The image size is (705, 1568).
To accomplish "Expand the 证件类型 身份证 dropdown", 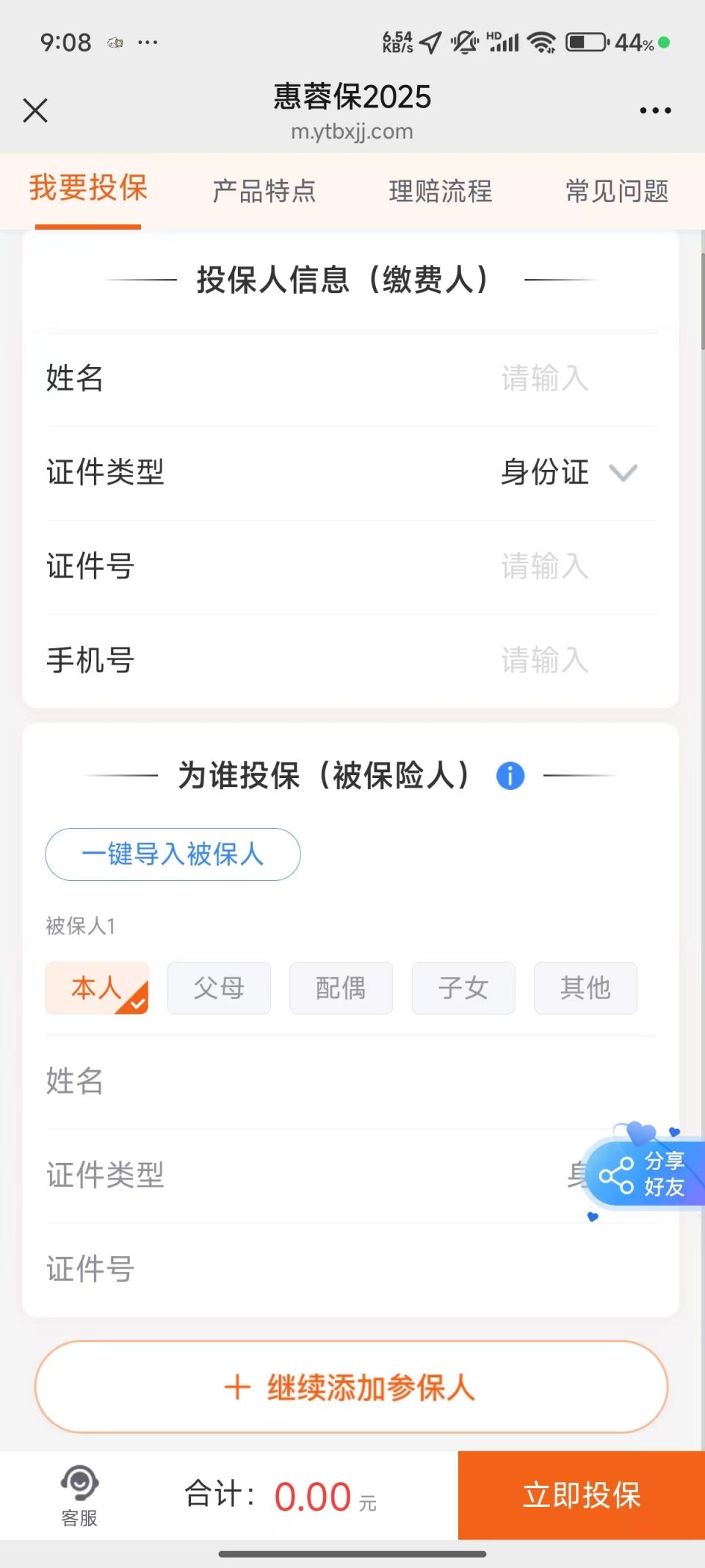I will click(x=352, y=472).
